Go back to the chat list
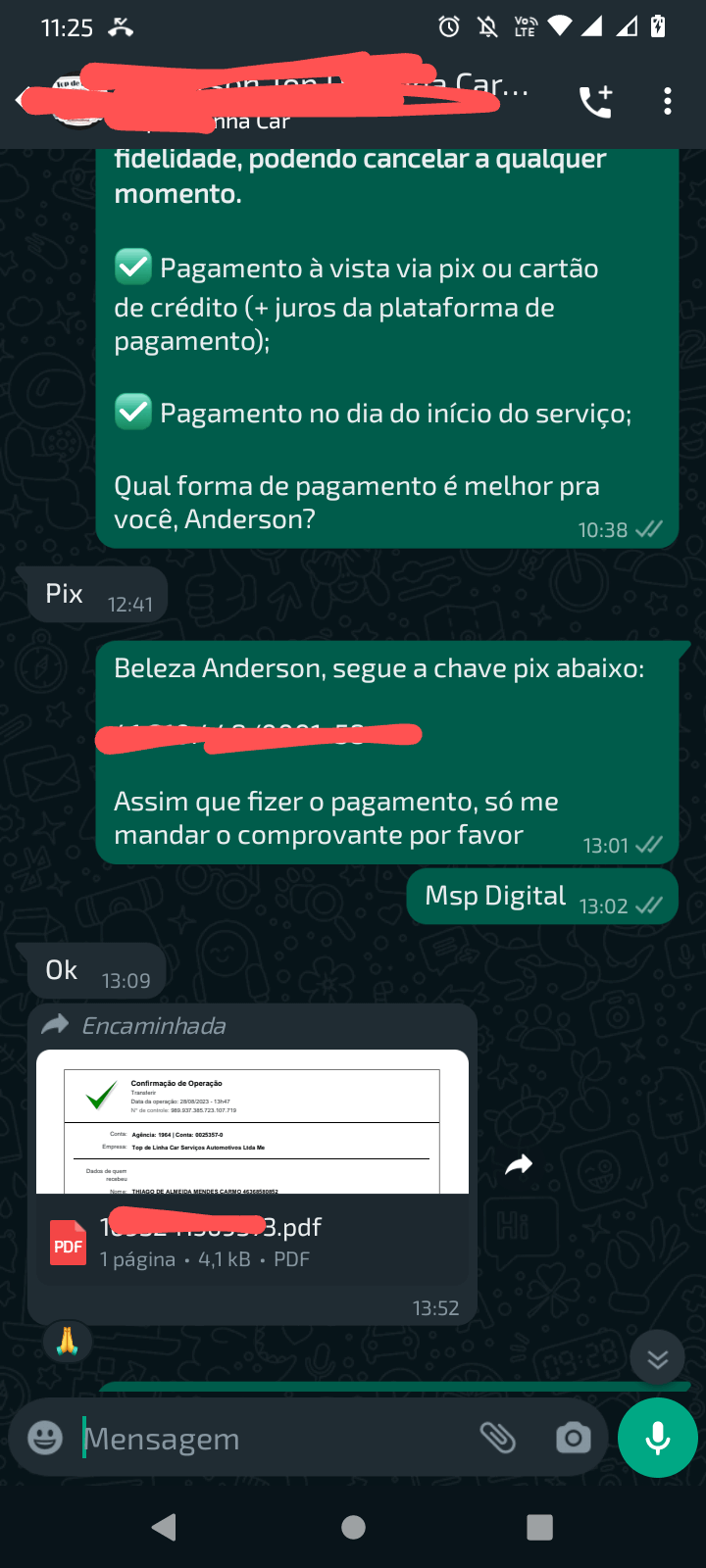Image resolution: width=706 pixels, height=1568 pixels. tap(22, 100)
